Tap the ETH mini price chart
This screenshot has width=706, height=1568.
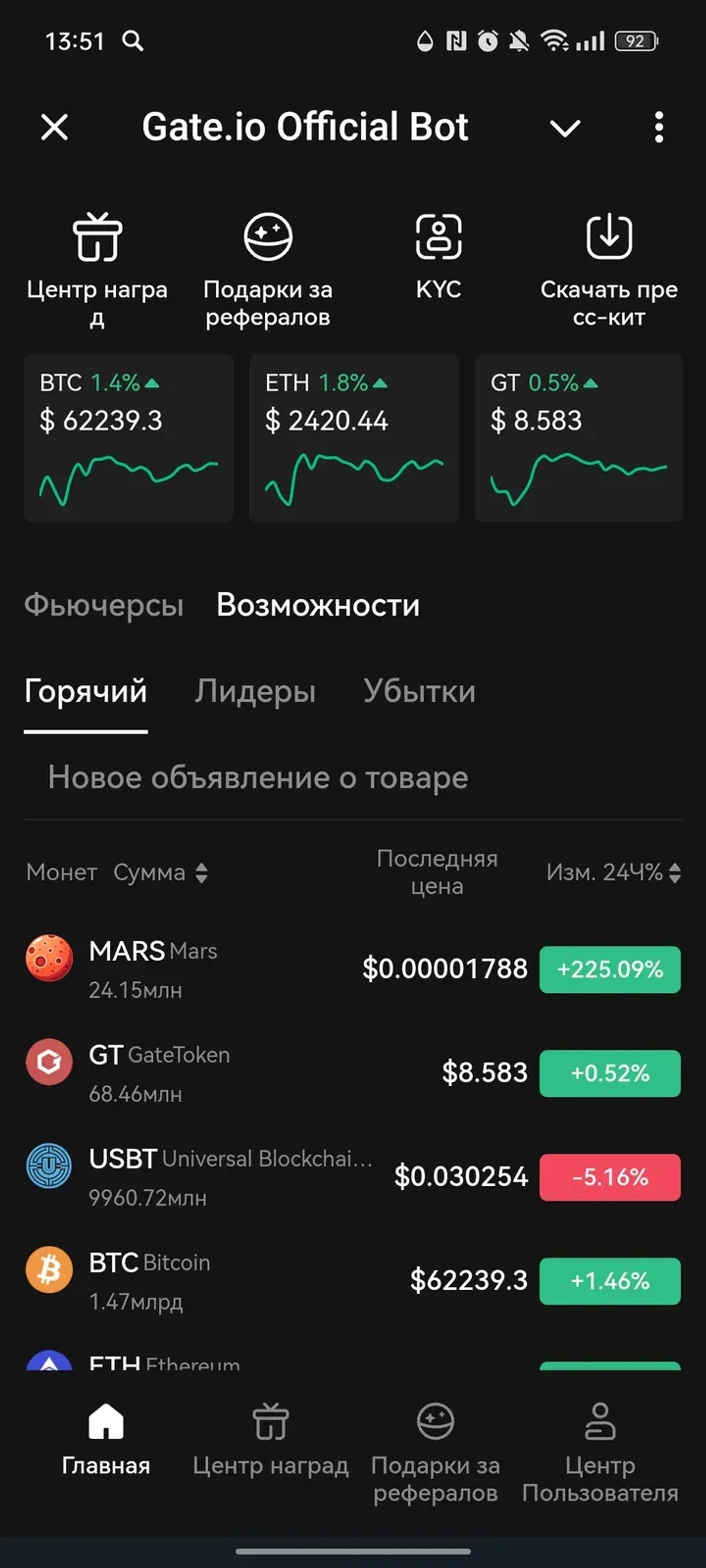[x=353, y=478]
